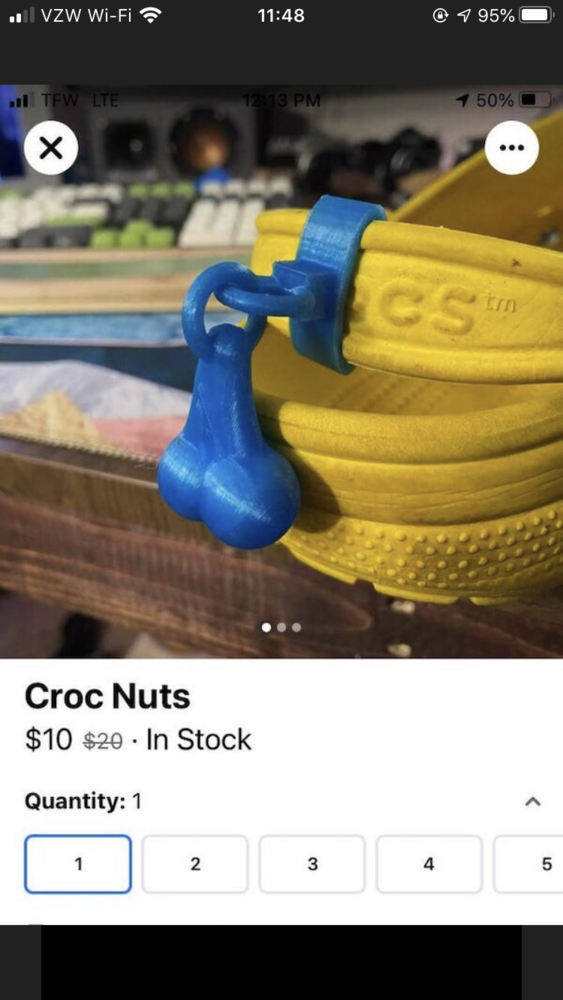Pick quantity 4
Image resolution: width=563 pixels, height=1000 pixels.
(429, 864)
